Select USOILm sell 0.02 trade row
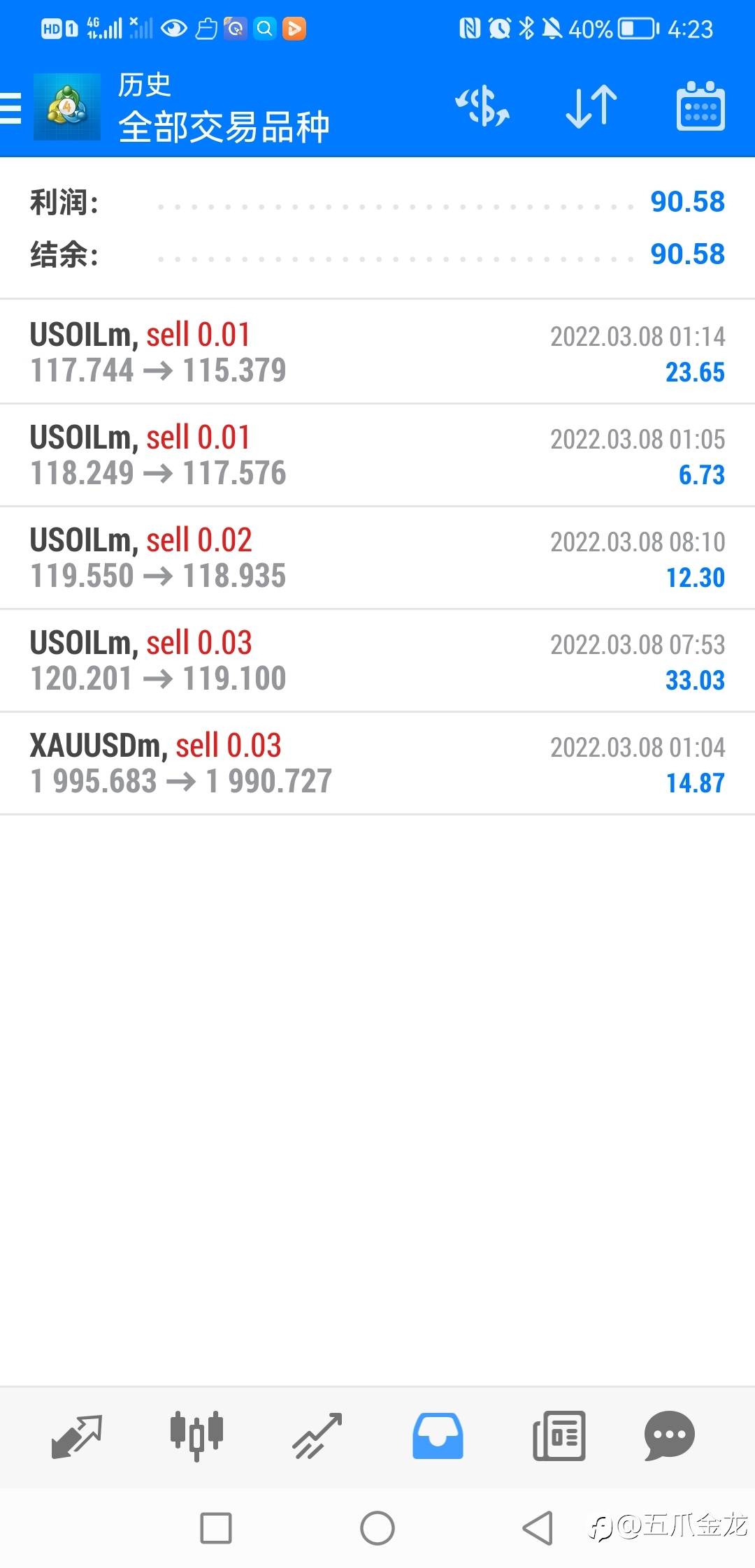The height and width of the screenshot is (1568, 755). [x=377, y=558]
